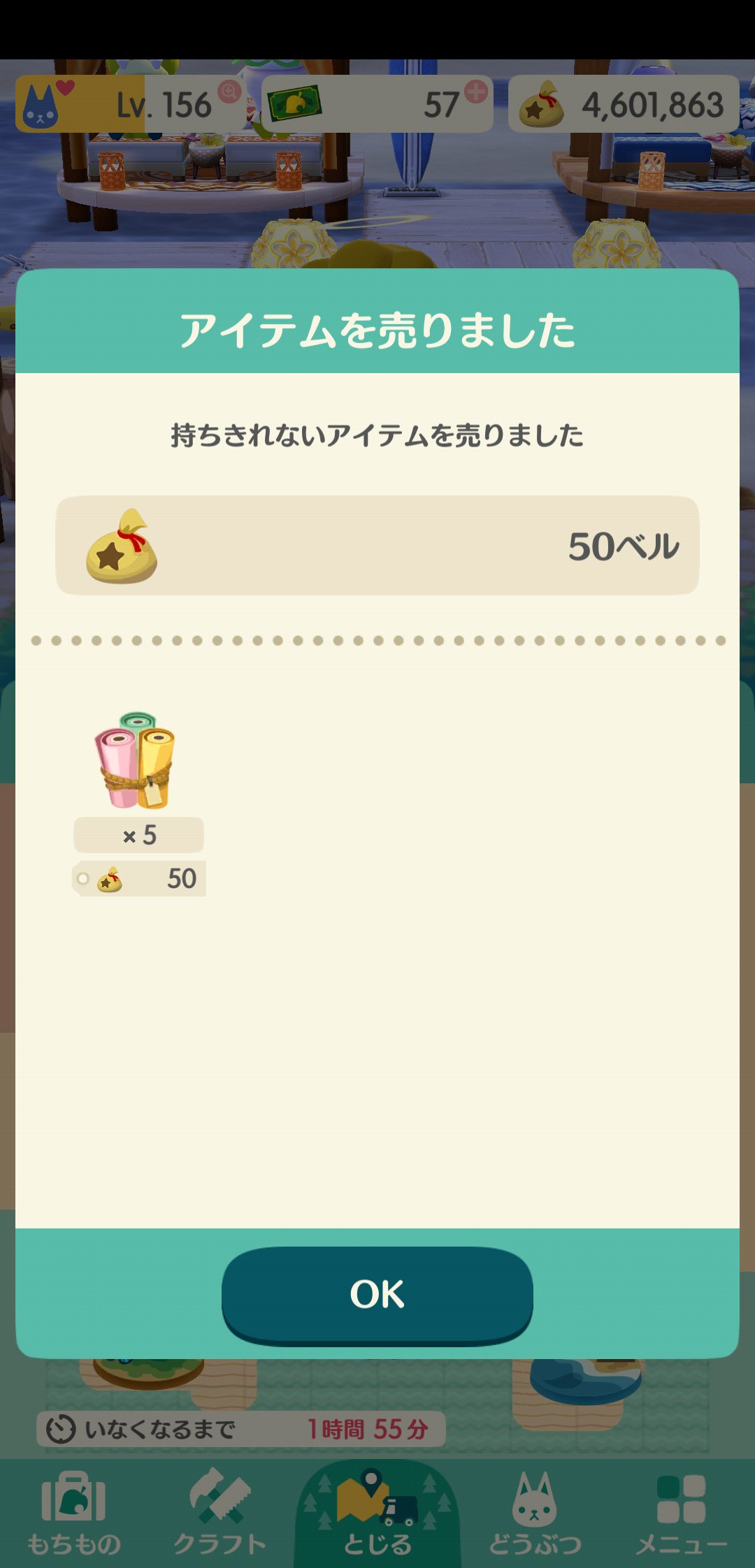Open the どうぶつ animals tab
Image resolution: width=755 pixels, height=1568 pixels.
point(535,1513)
